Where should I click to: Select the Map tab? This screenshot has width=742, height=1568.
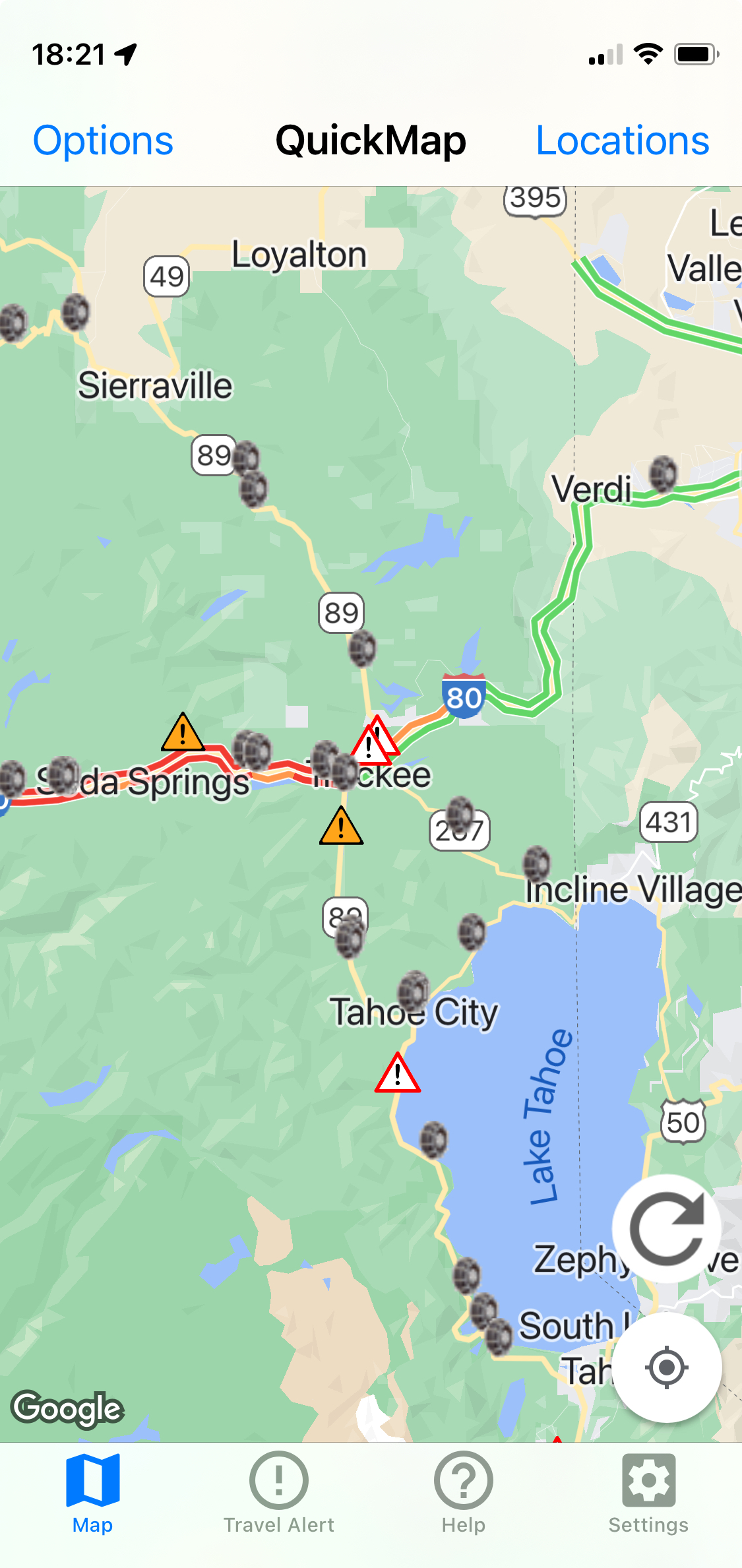click(x=92, y=1493)
